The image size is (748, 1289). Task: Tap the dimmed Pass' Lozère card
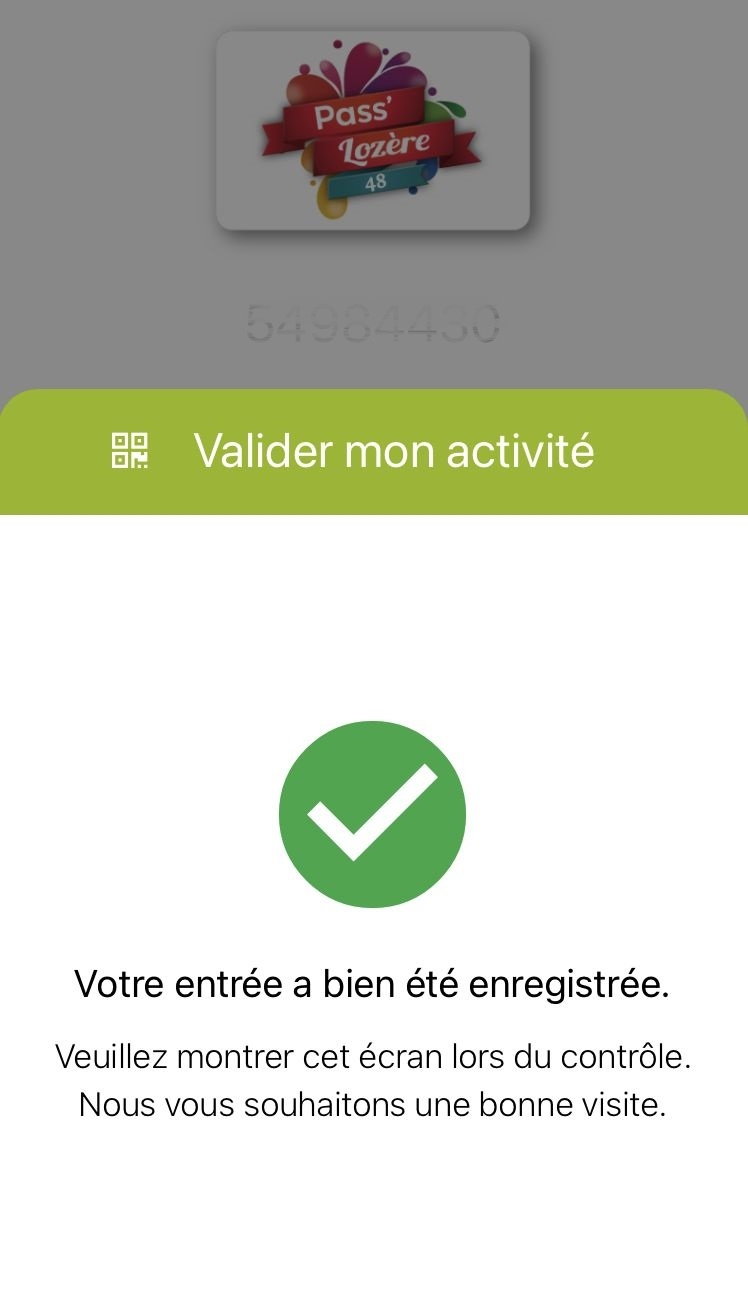tap(373, 131)
